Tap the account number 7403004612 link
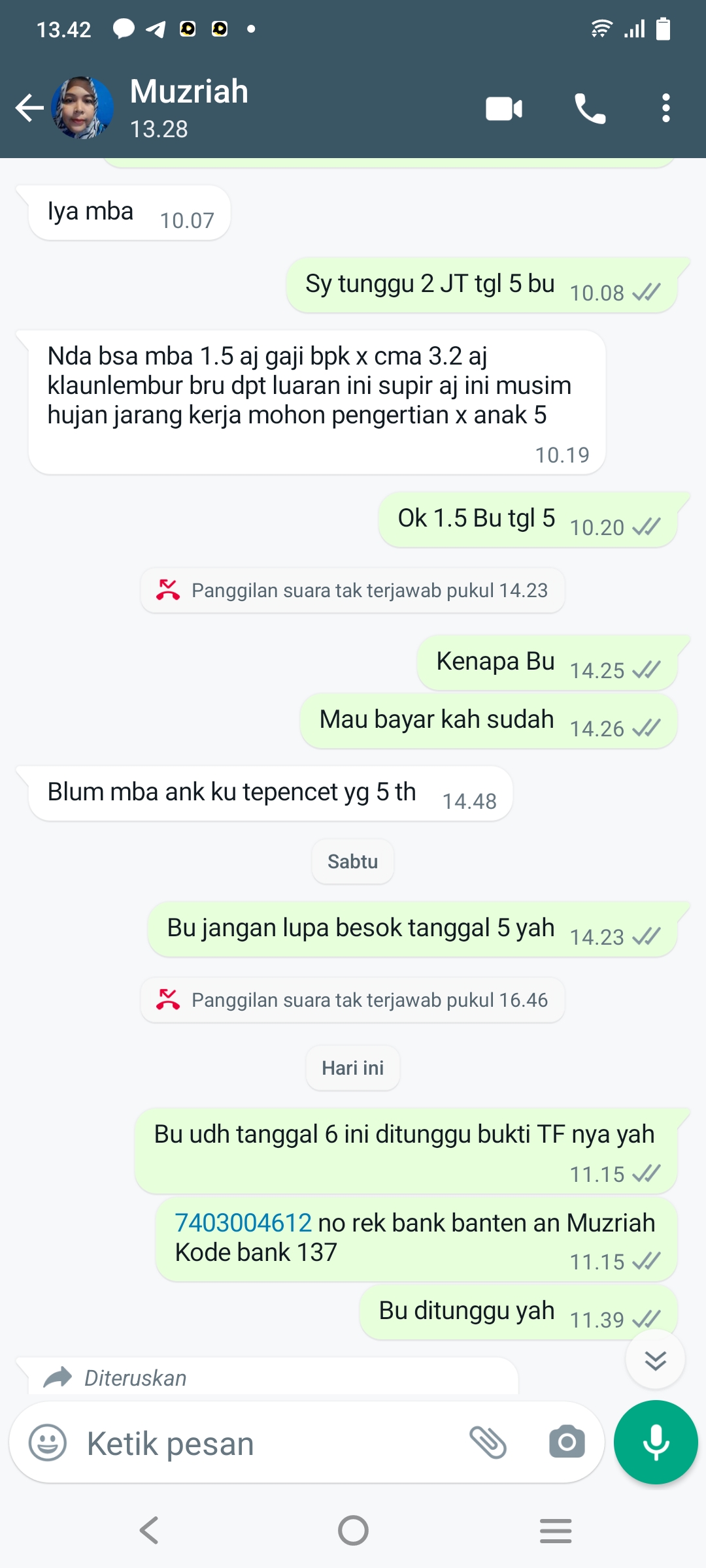This screenshot has width=706, height=1568. click(x=243, y=1223)
